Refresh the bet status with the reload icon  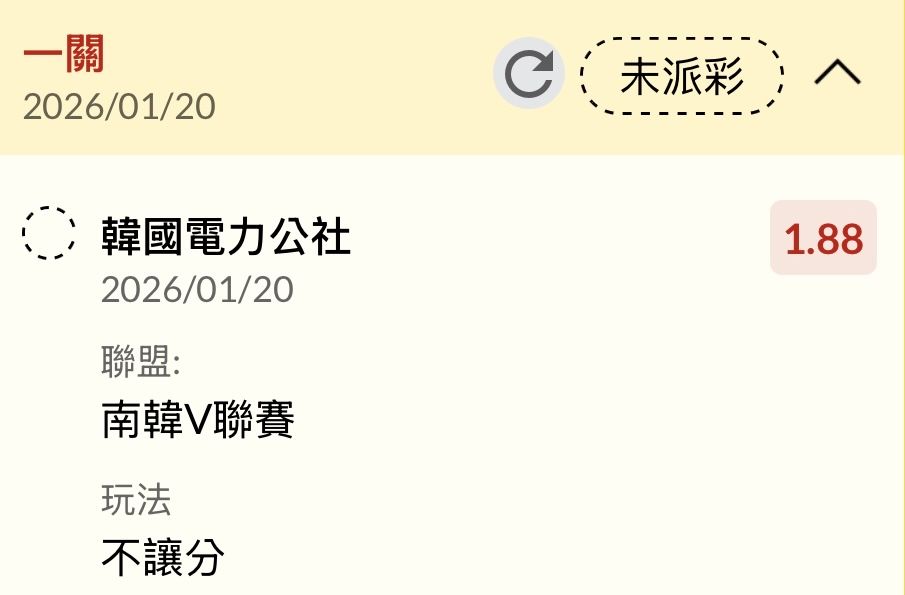click(529, 73)
